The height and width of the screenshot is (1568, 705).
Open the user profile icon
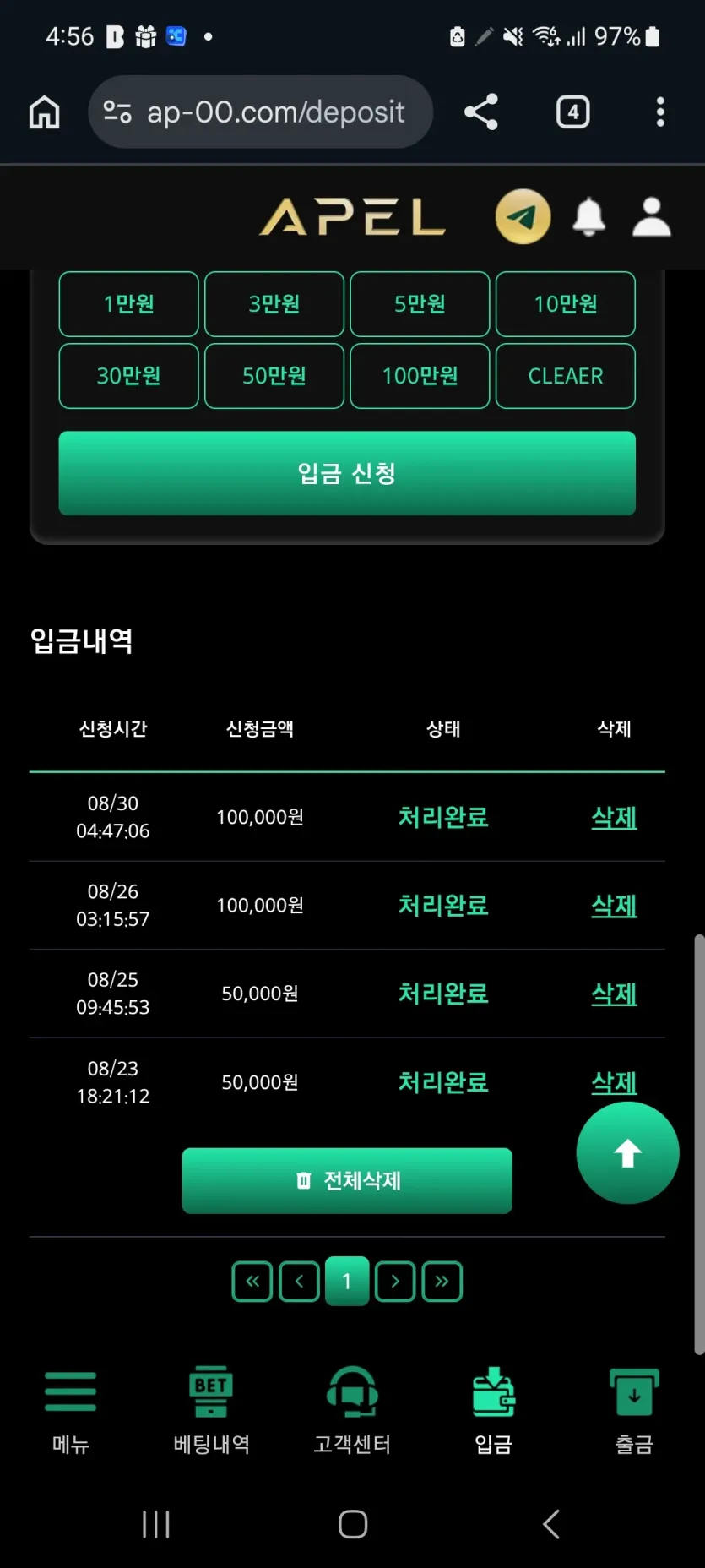coord(652,217)
